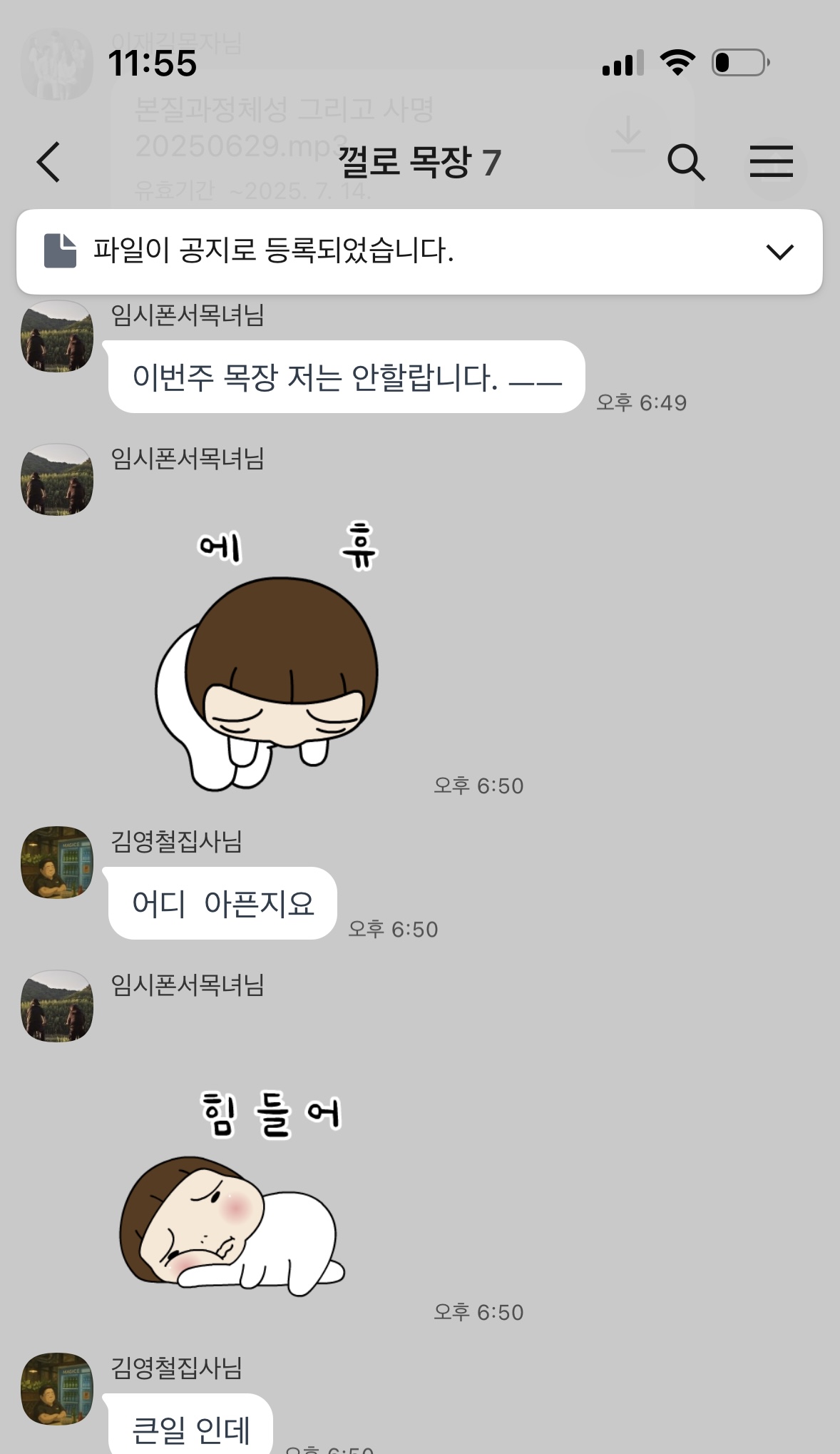
Task: Tap the 힘들어 lying-down sticker
Action: click(233, 1191)
